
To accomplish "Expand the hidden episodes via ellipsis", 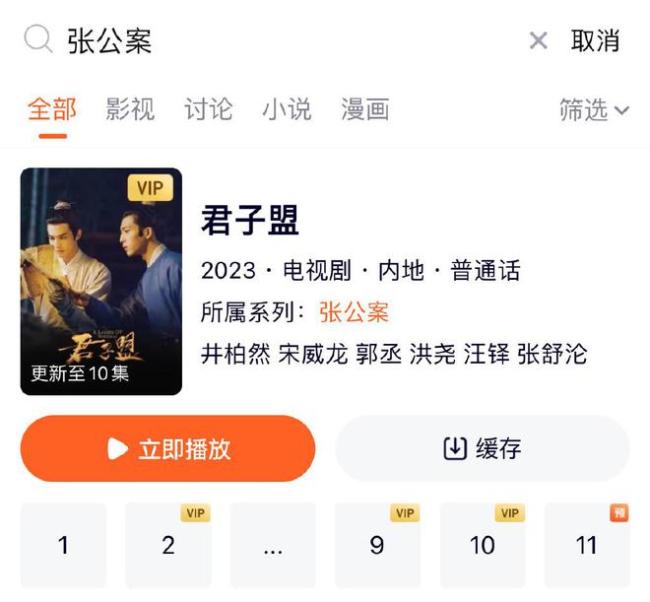I will [x=272, y=545].
